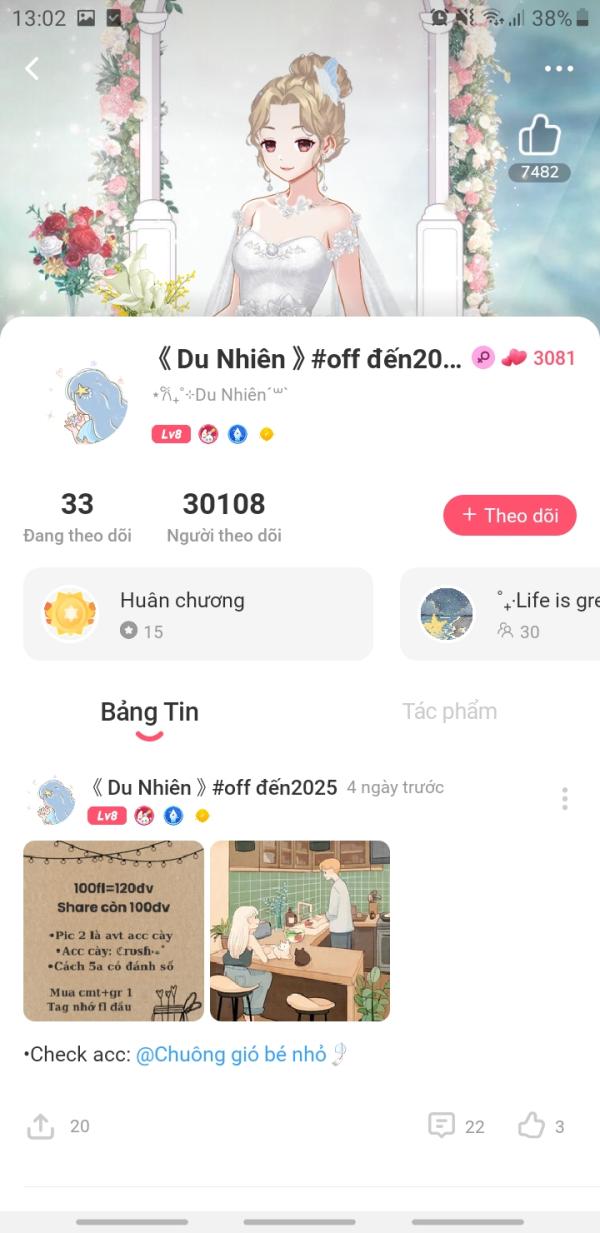Go back using the top-left arrow
This screenshot has height=1233, width=600.
click(32, 68)
